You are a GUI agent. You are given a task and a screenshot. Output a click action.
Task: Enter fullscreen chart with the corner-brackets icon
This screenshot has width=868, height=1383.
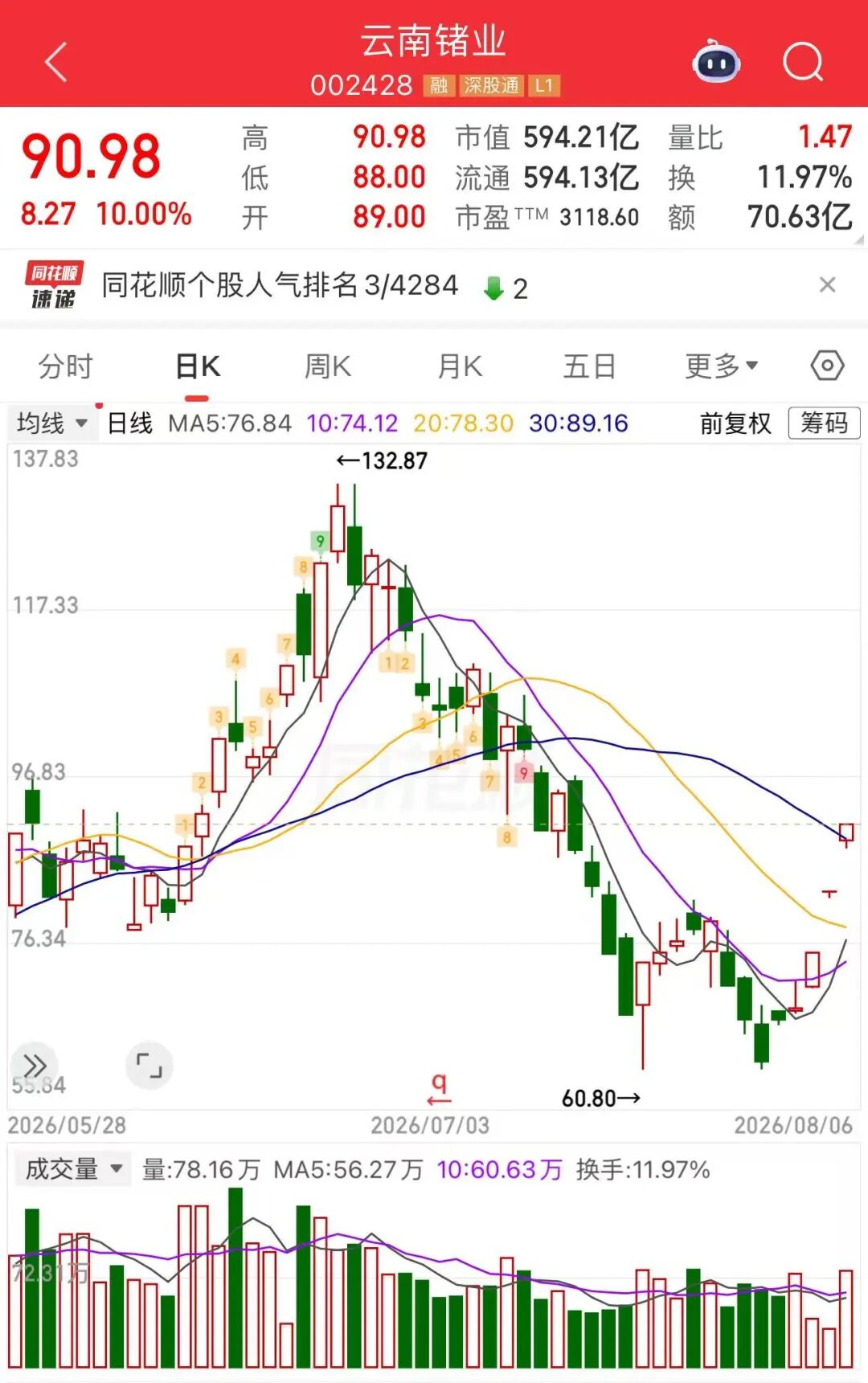point(149,1066)
